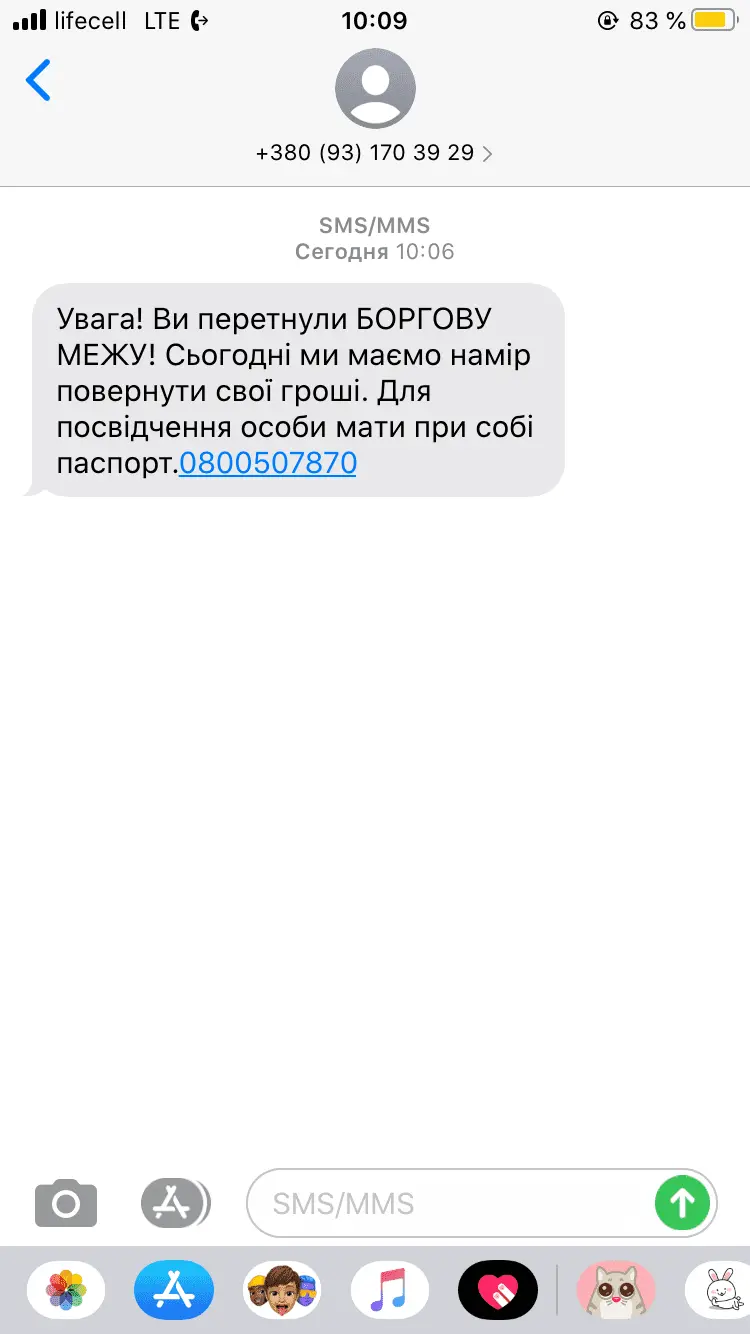750x1334 pixels.
Task: Send the message with the green arrow
Action: tap(682, 1203)
